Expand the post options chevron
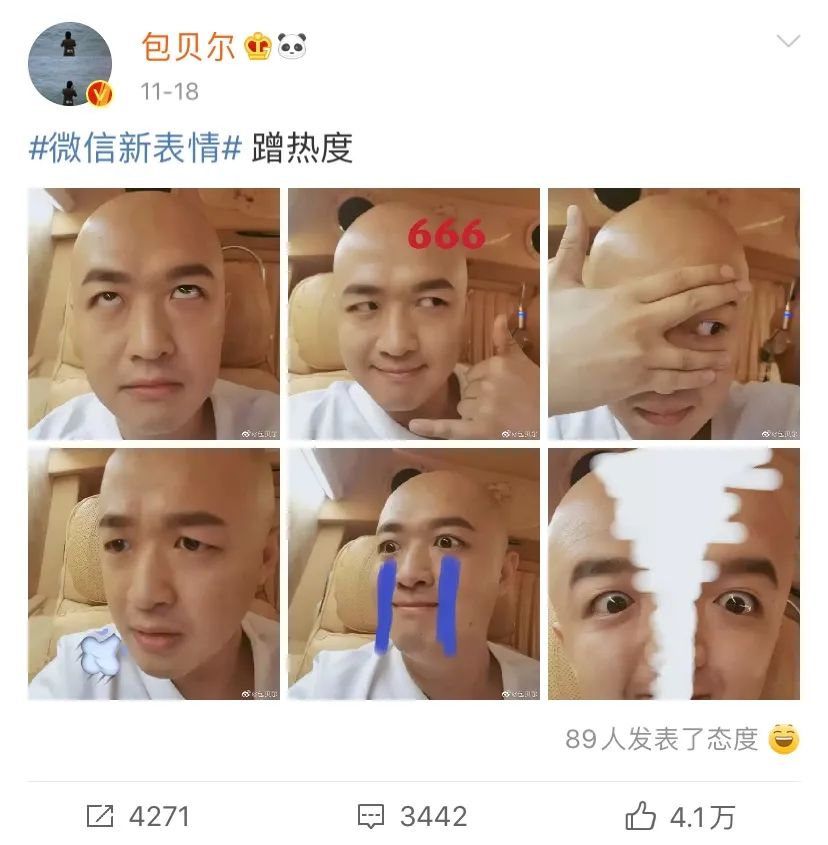Viewport: 828px width, 845px height. click(788, 41)
